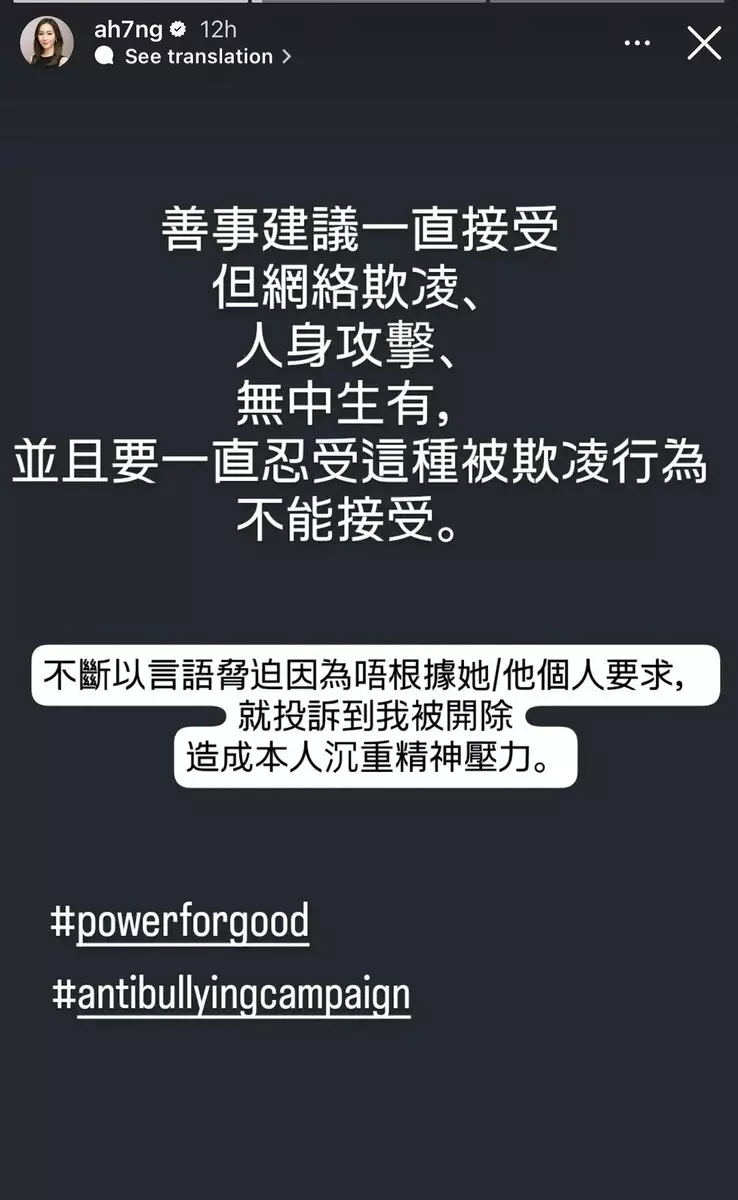Tap the ah7ng username

click(x=127, y=29)
